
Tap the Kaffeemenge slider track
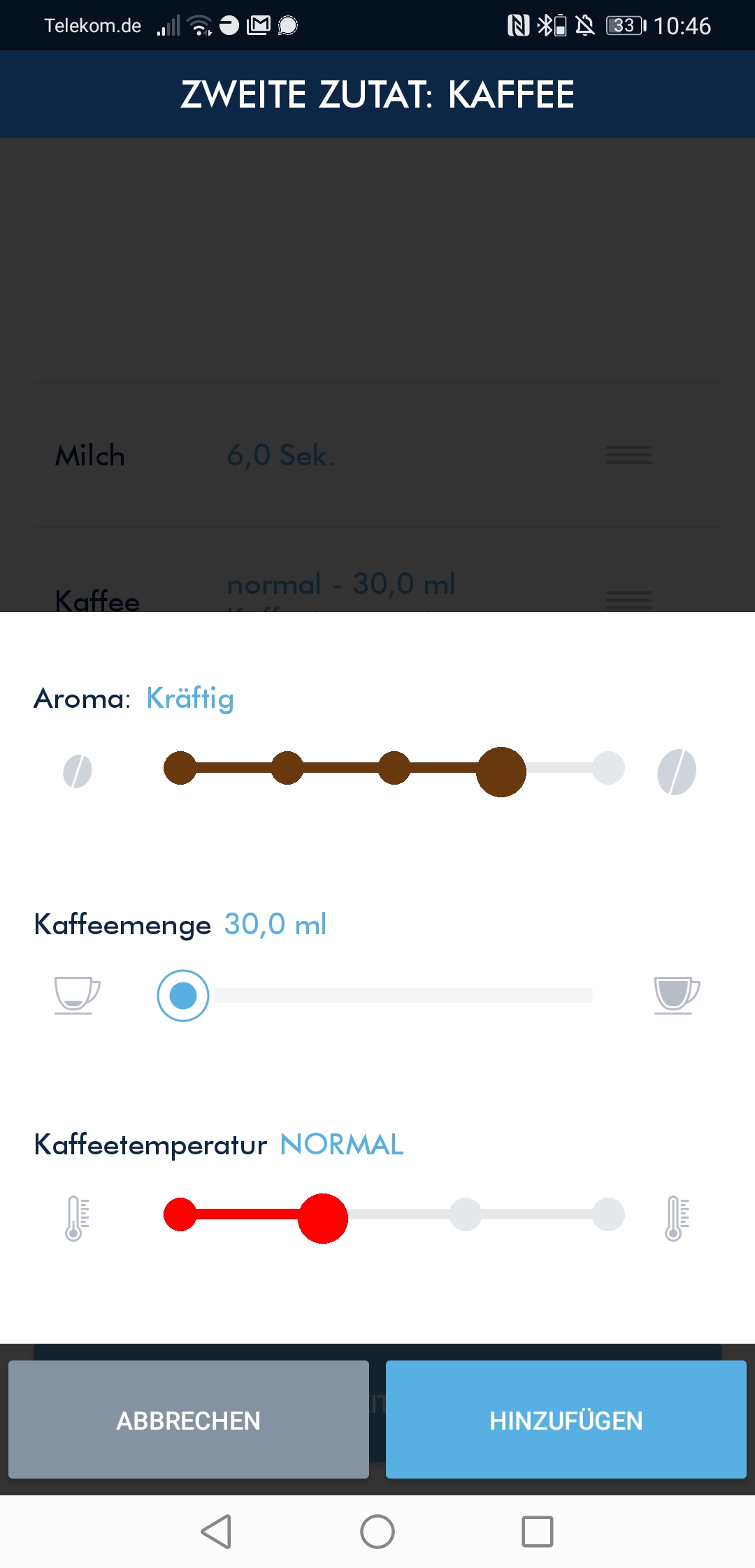coord(403,996)
